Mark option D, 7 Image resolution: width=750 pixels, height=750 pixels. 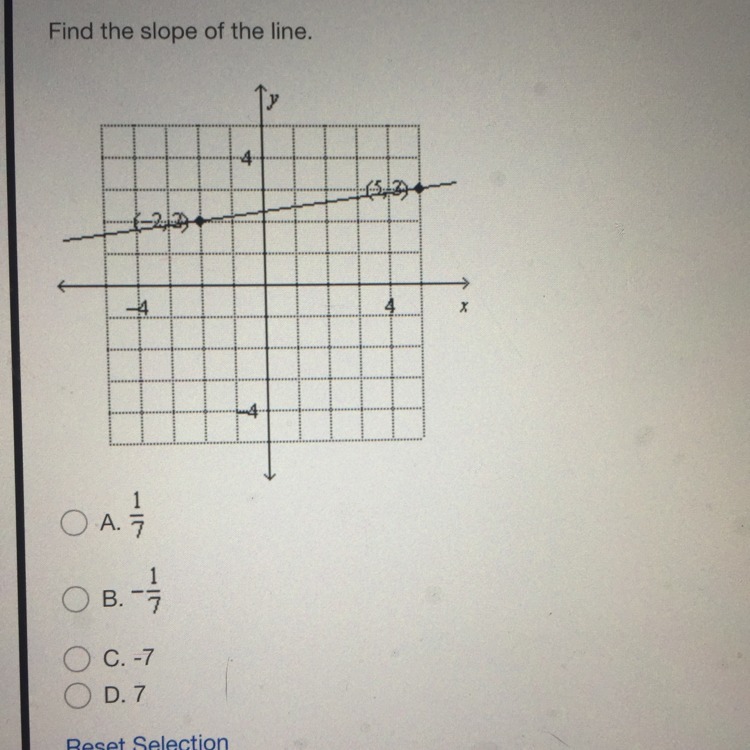(x=77, y=695)
